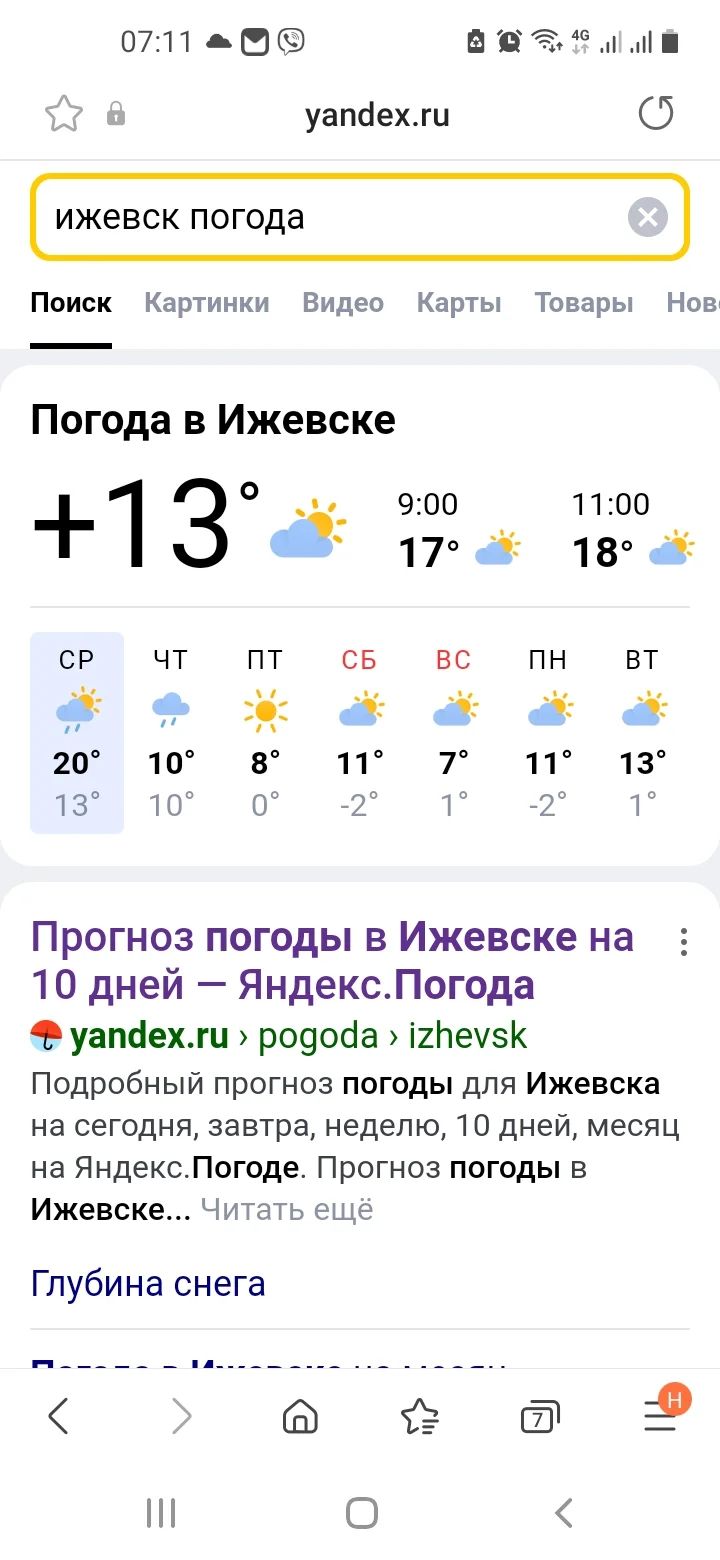Reload the yandex.ru page

[656, 114]
